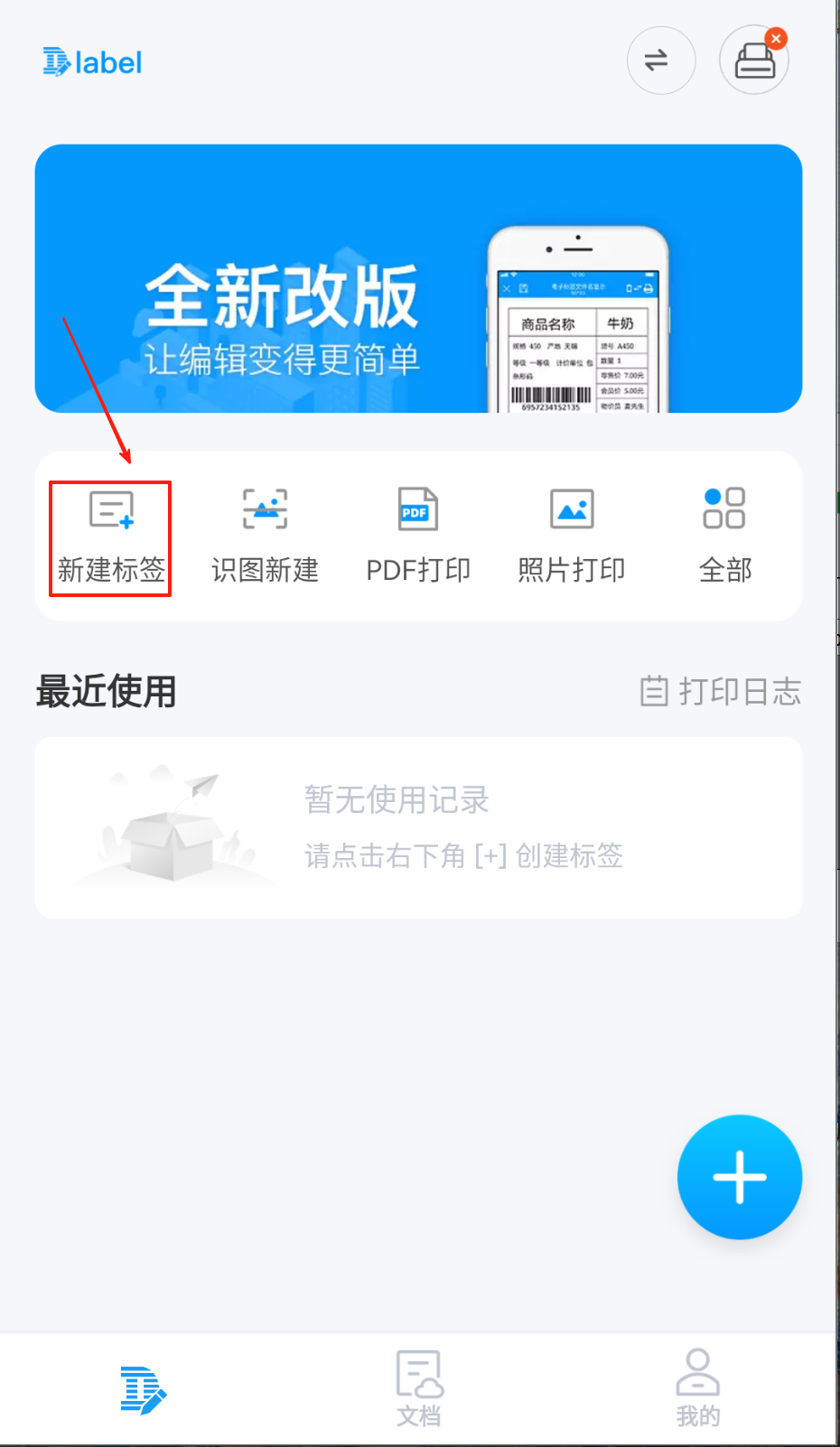
Task: Open the 全新改版 banner
Action: (x=418, y=278)
